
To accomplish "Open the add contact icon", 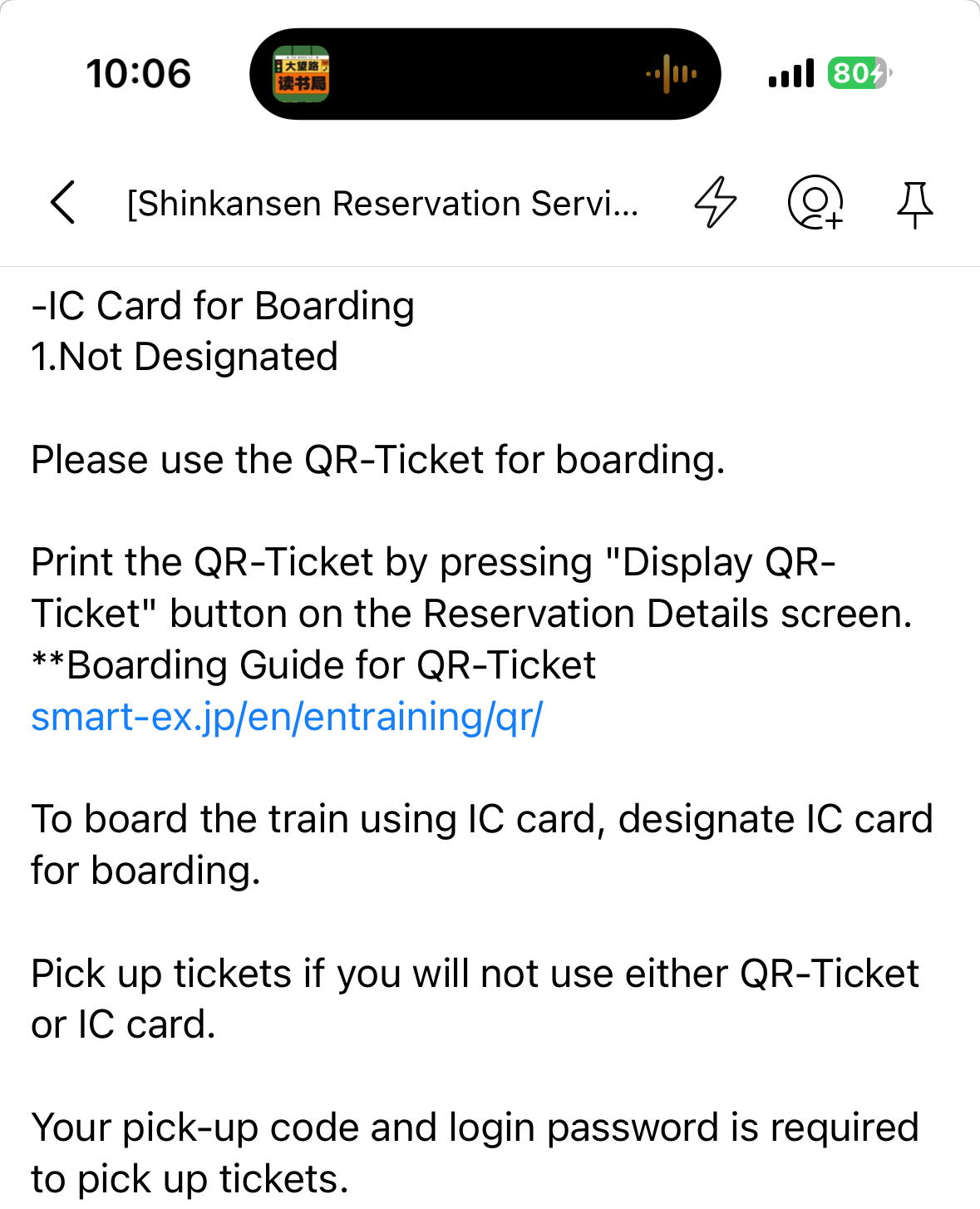I will [815, 202].
